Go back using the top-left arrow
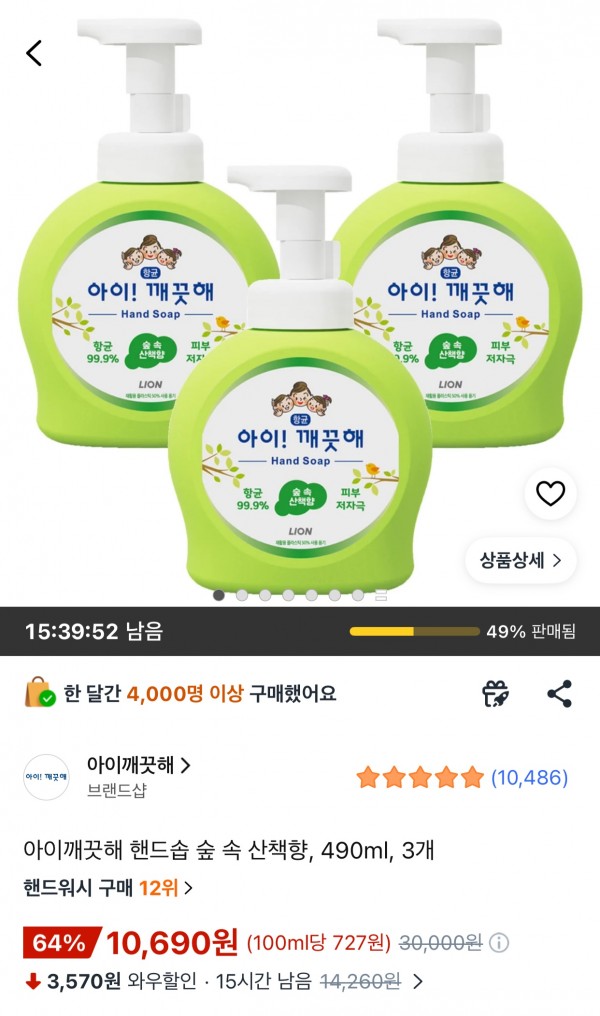 pos(34,53)
